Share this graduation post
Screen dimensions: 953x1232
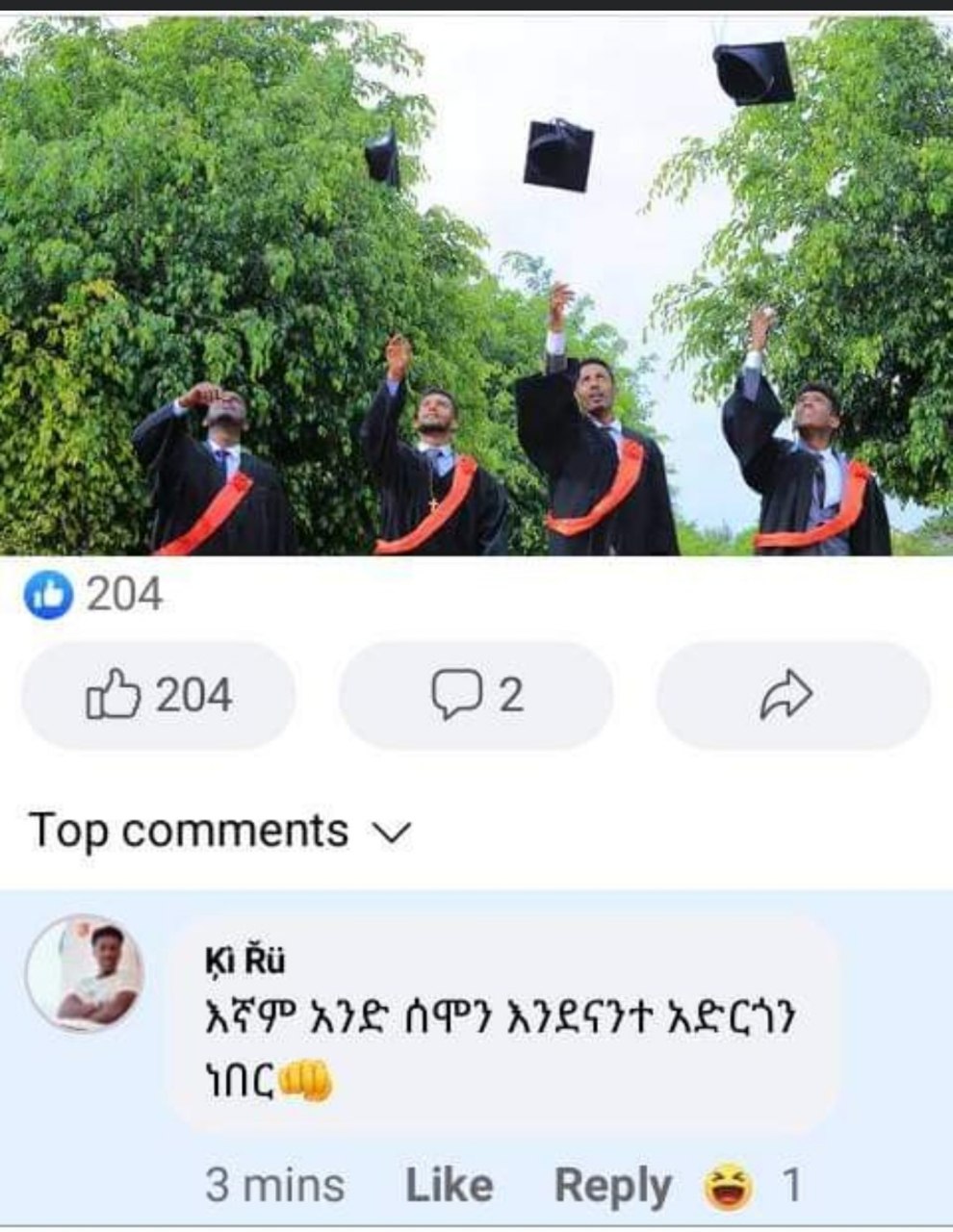point(793,696)
